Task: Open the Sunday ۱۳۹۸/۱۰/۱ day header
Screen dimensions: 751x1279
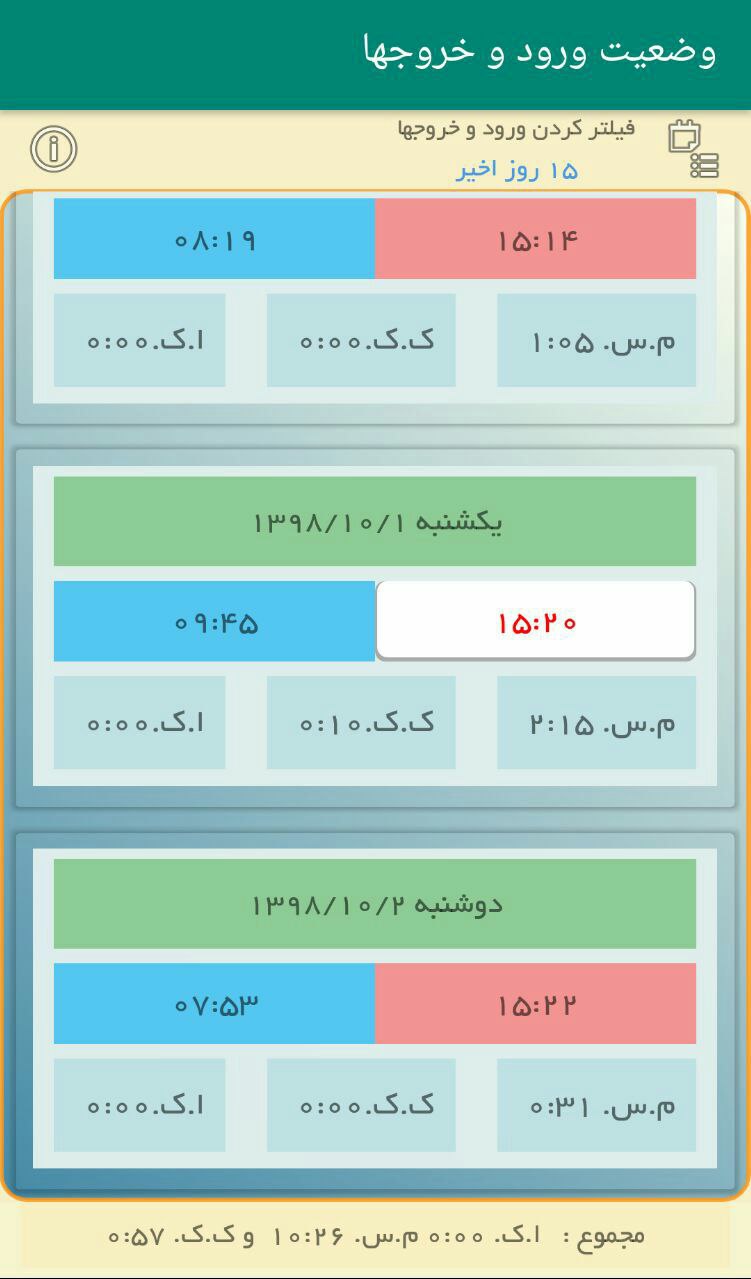Action: point(375,521)
